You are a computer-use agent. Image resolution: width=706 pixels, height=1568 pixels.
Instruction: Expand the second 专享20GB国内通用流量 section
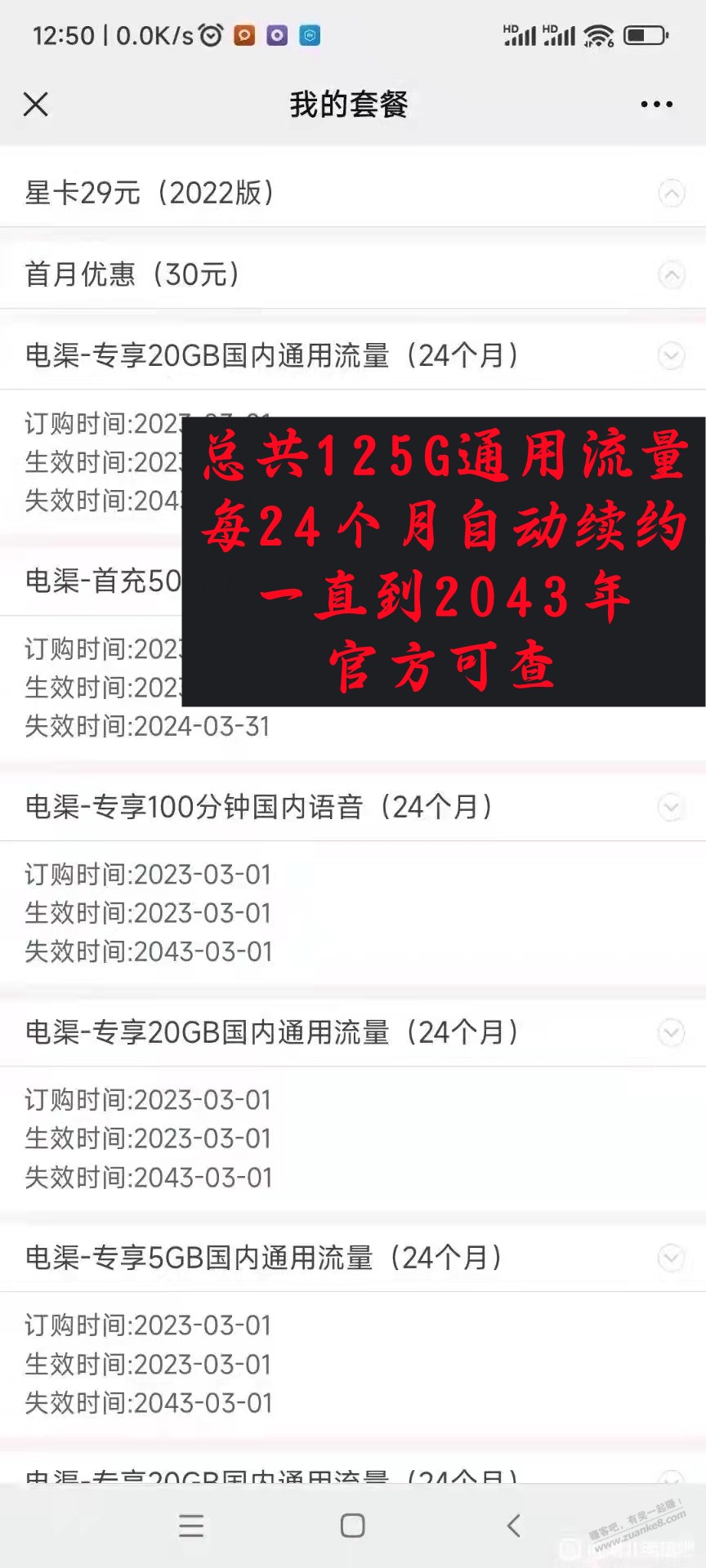point(671,1032)
